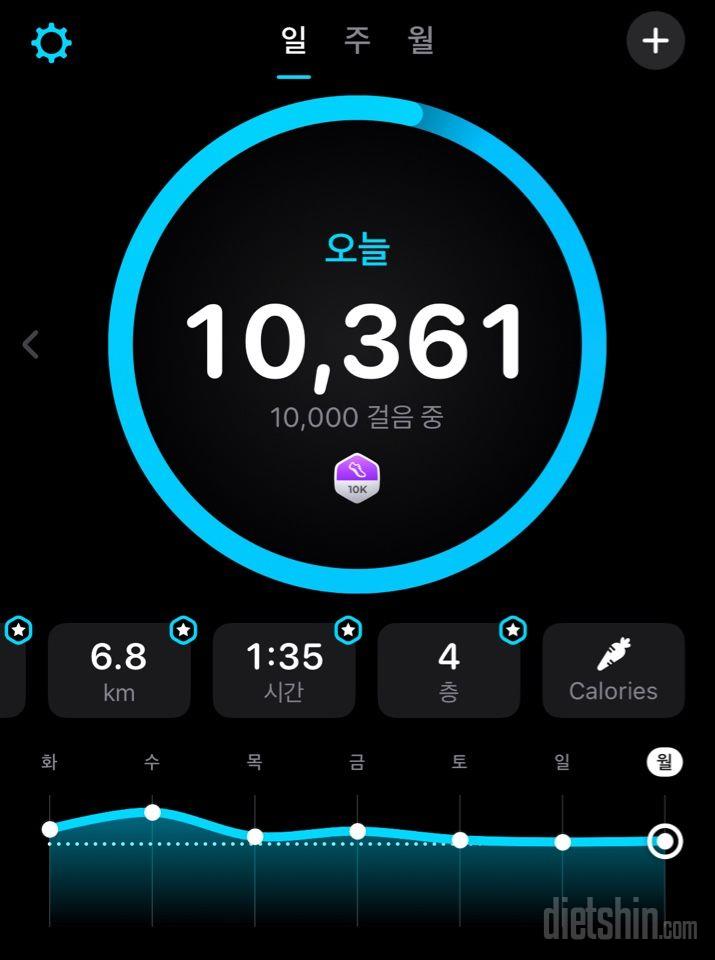
Task: Open the Calories card
Action: point(613,669)
